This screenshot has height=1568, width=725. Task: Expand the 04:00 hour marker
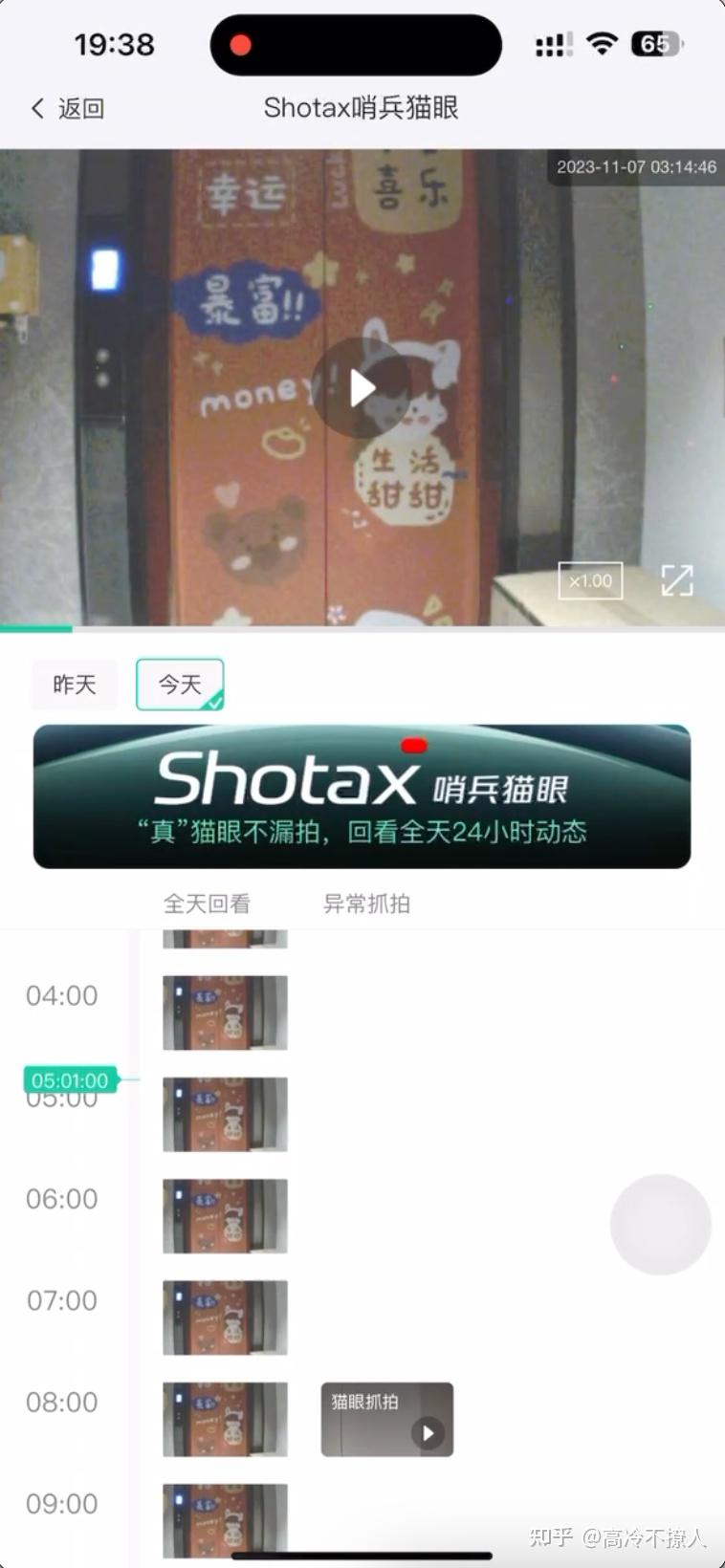(x=61, y=995)
